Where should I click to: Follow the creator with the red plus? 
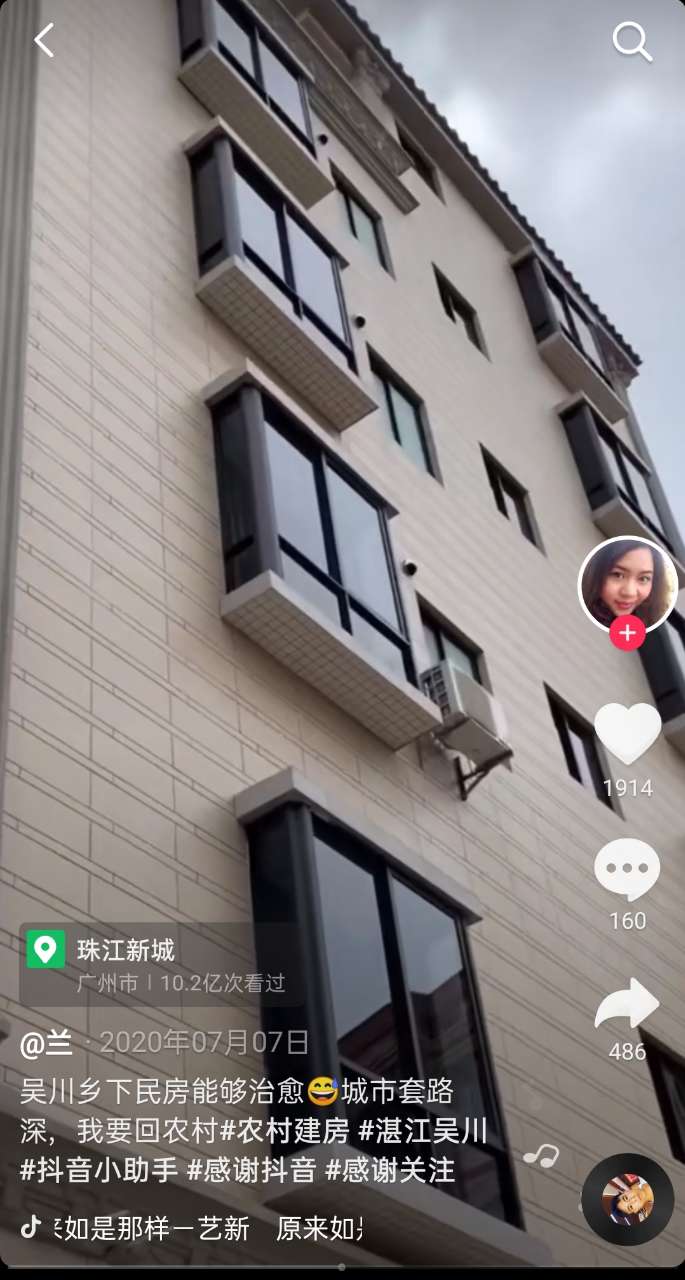627,633
